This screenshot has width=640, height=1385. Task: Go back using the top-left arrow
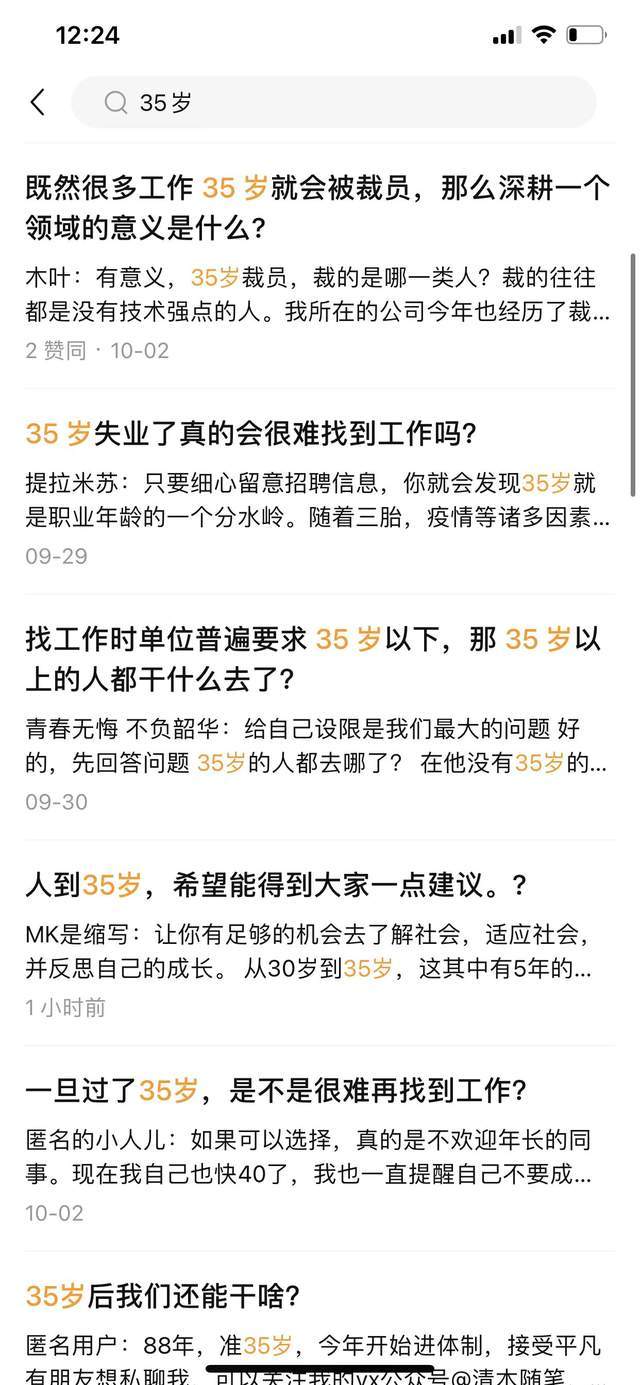(x=38, y=102)
